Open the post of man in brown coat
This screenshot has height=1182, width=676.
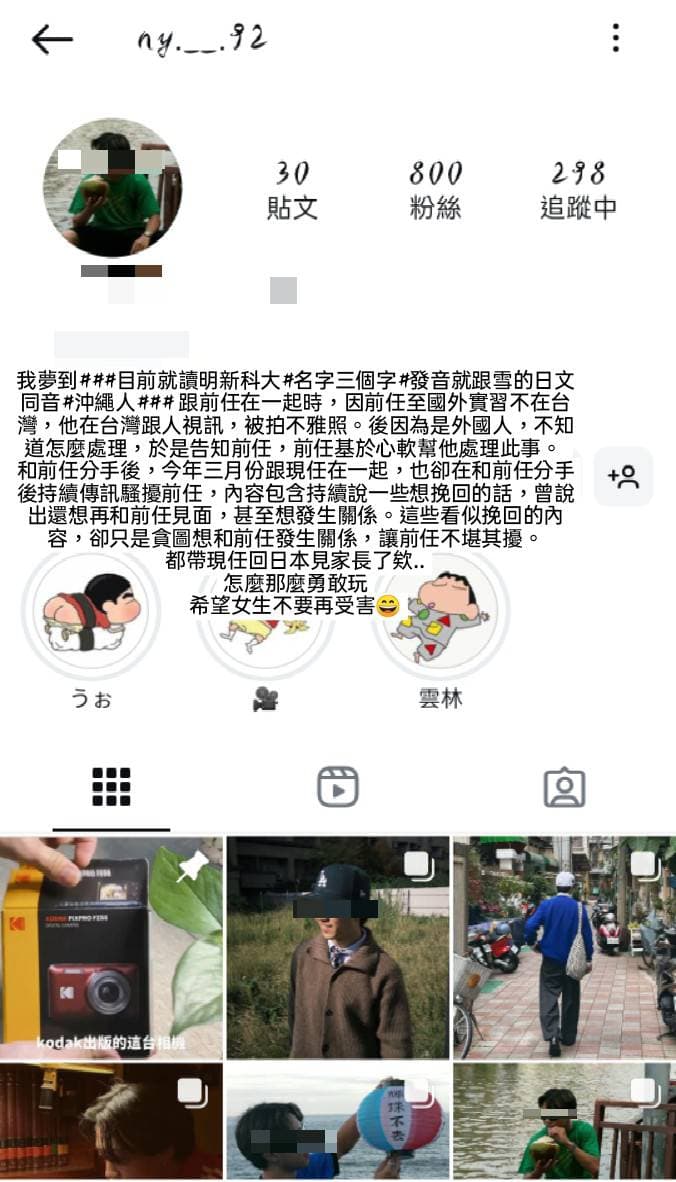coord(338,947)
